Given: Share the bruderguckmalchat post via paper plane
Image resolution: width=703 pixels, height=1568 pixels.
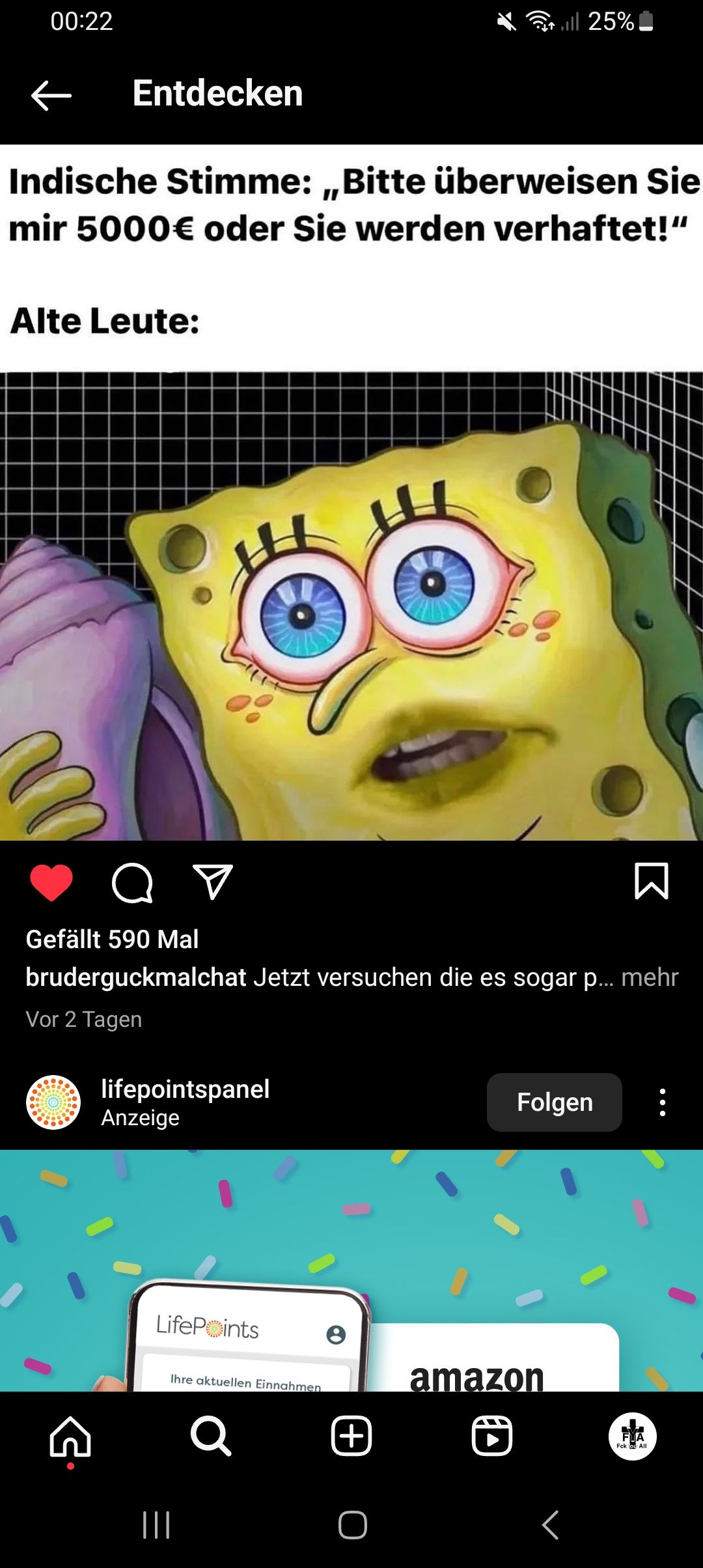Looking at the screenshot, I should (x=213, y=882).
